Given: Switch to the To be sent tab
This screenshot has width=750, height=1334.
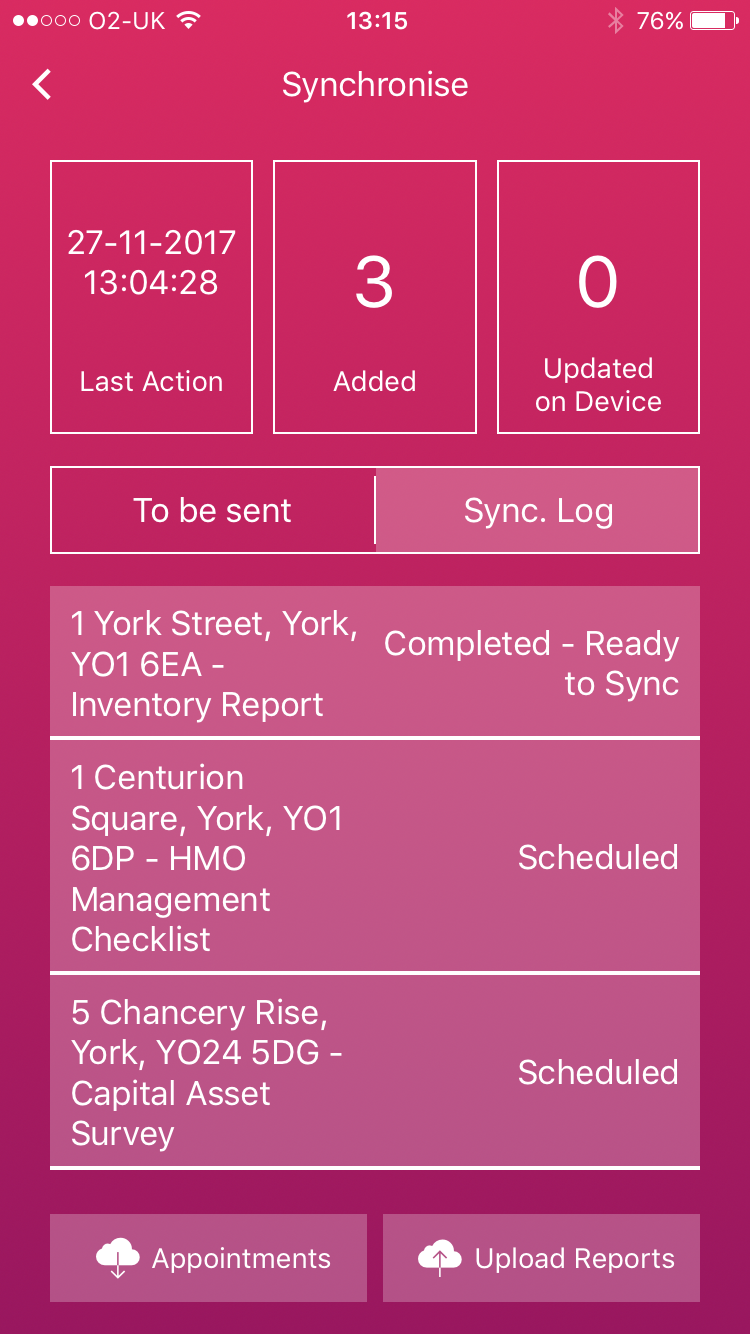Looking at the screenshot, I should 212,510.
